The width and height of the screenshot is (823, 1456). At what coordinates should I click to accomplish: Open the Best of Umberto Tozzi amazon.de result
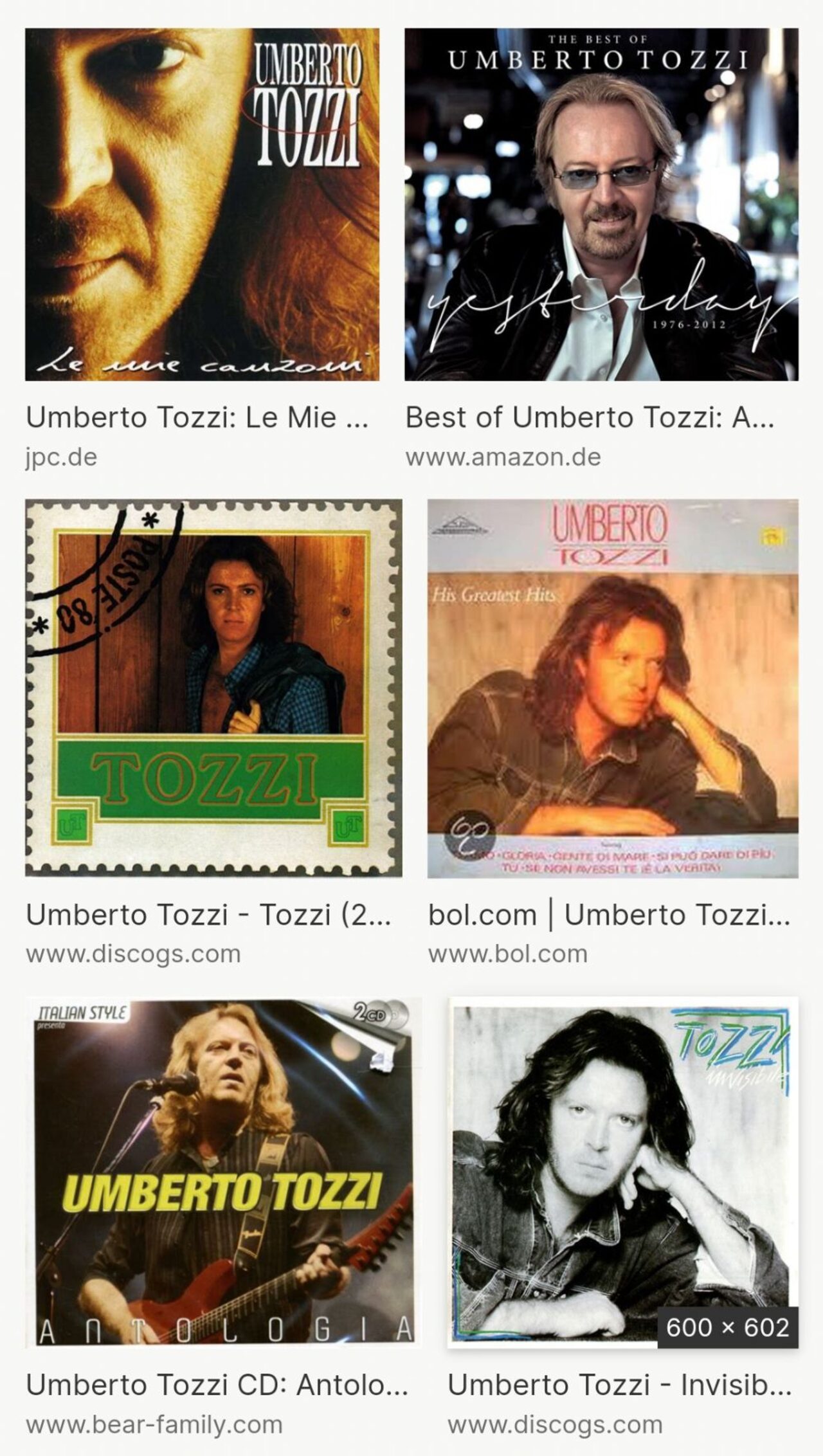(601, 205)
